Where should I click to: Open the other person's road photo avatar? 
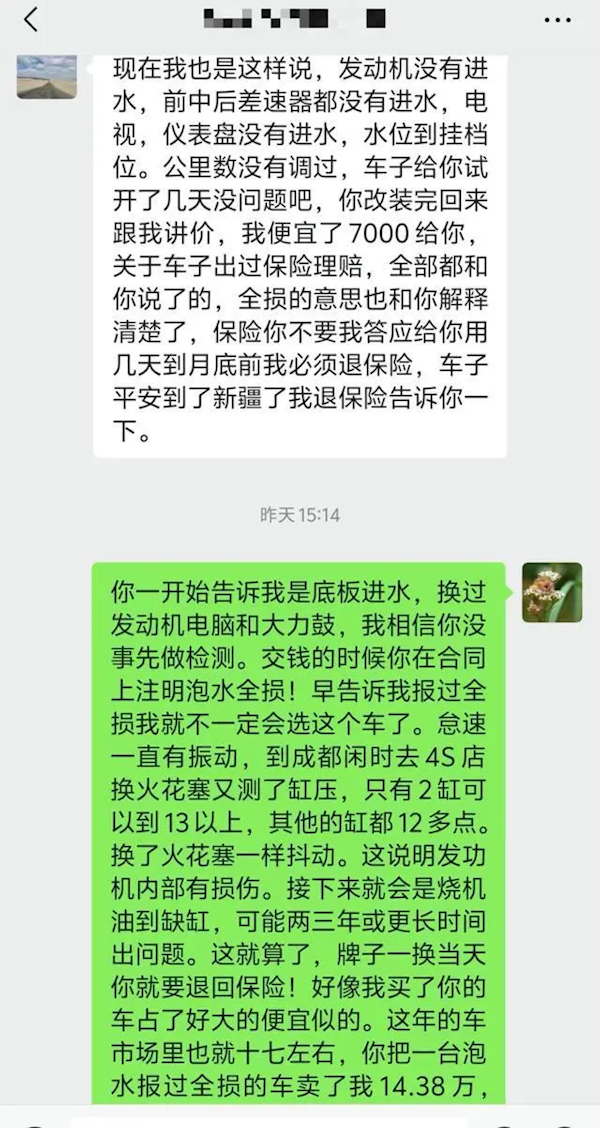click(46, 76)
